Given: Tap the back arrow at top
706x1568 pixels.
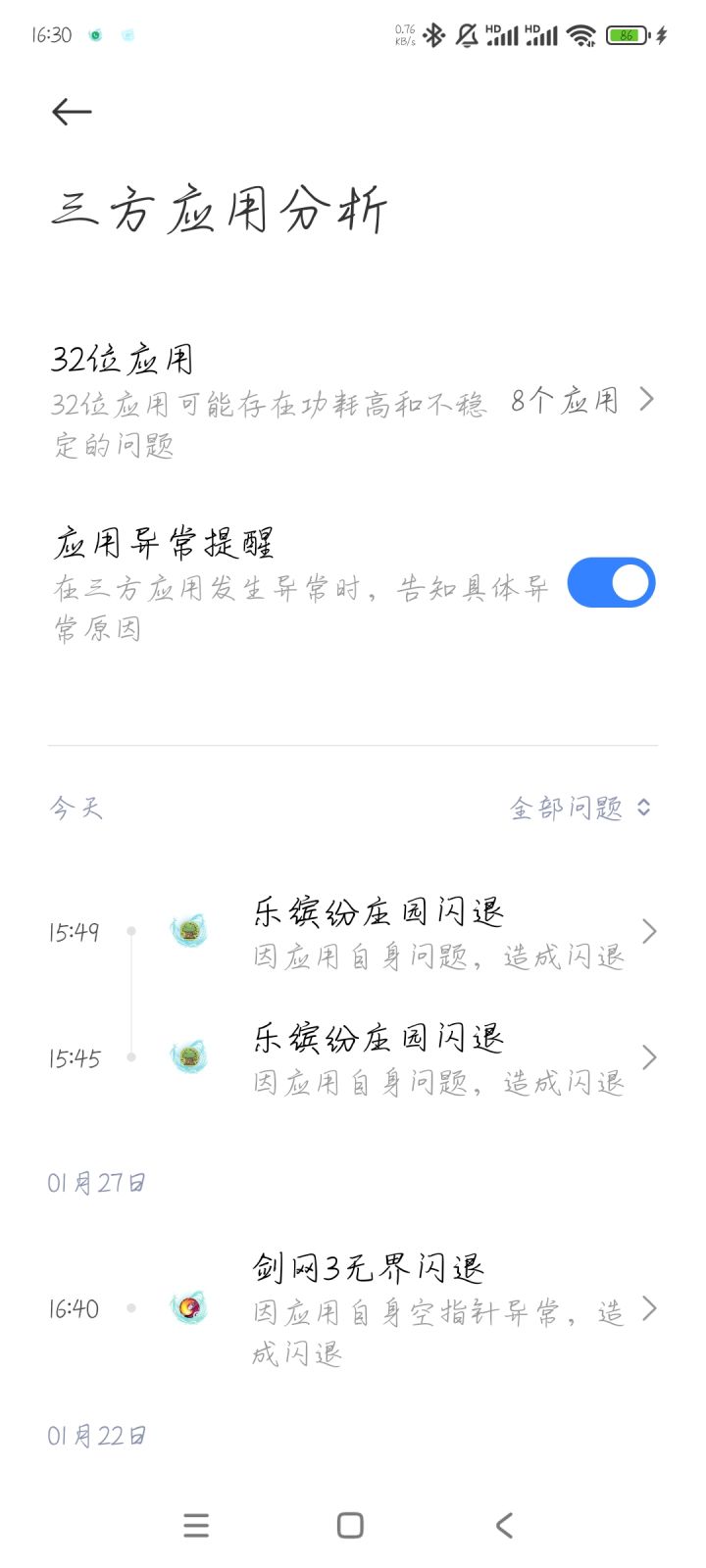Looking at the screenshot, I should 72,112.
